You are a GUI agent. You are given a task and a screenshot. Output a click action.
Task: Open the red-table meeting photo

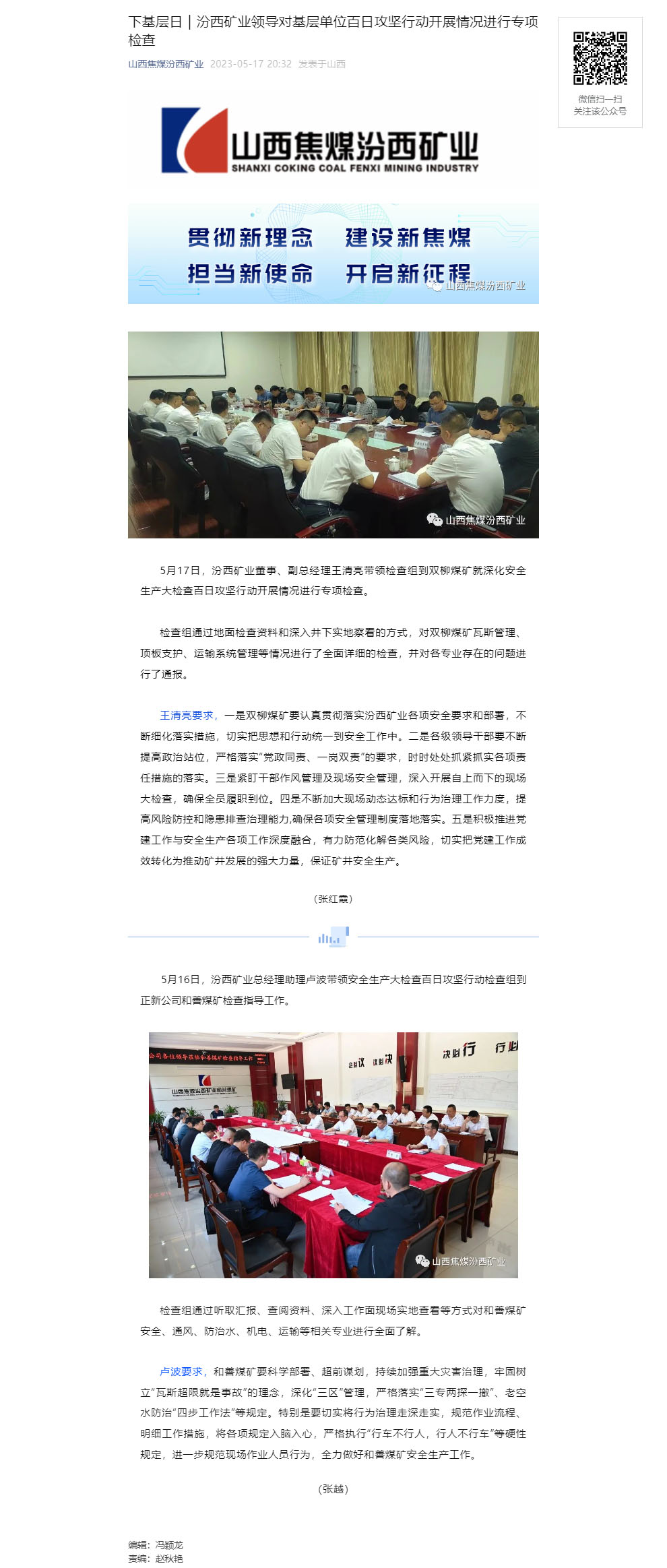333,1155
